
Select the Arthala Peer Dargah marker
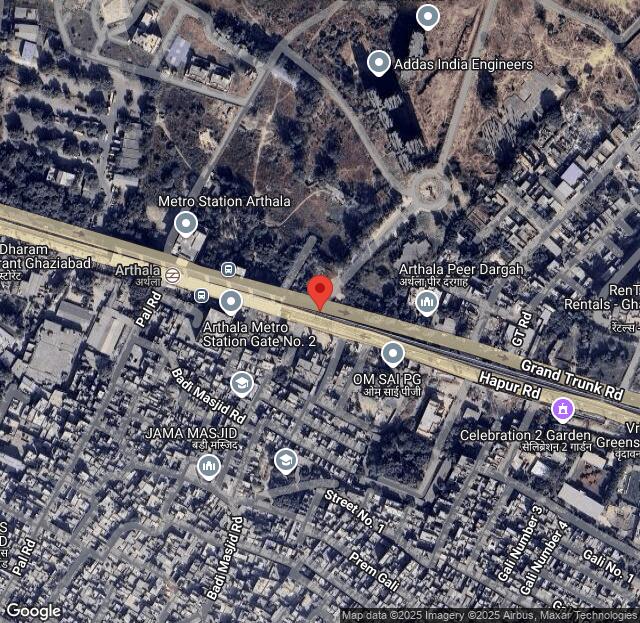[x=427, y=301]
